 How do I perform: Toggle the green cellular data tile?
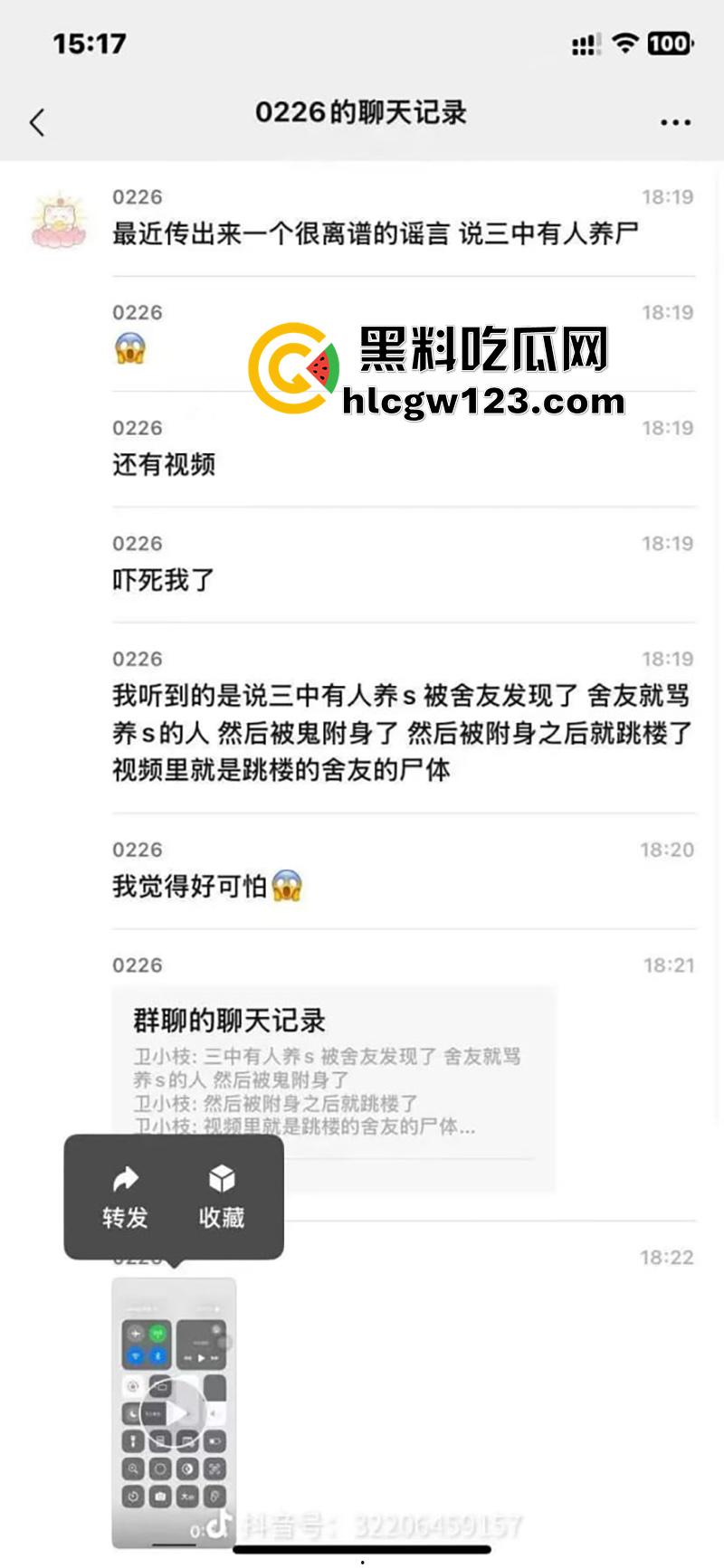[x=157, y=1333]
